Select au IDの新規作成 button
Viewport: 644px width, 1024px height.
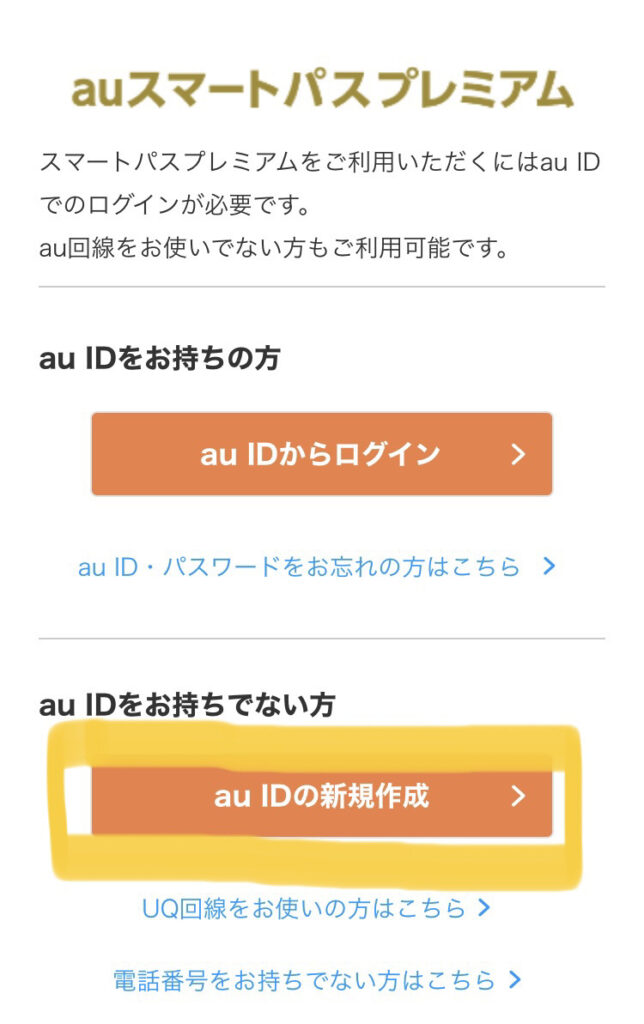click(x=321, y=796)
